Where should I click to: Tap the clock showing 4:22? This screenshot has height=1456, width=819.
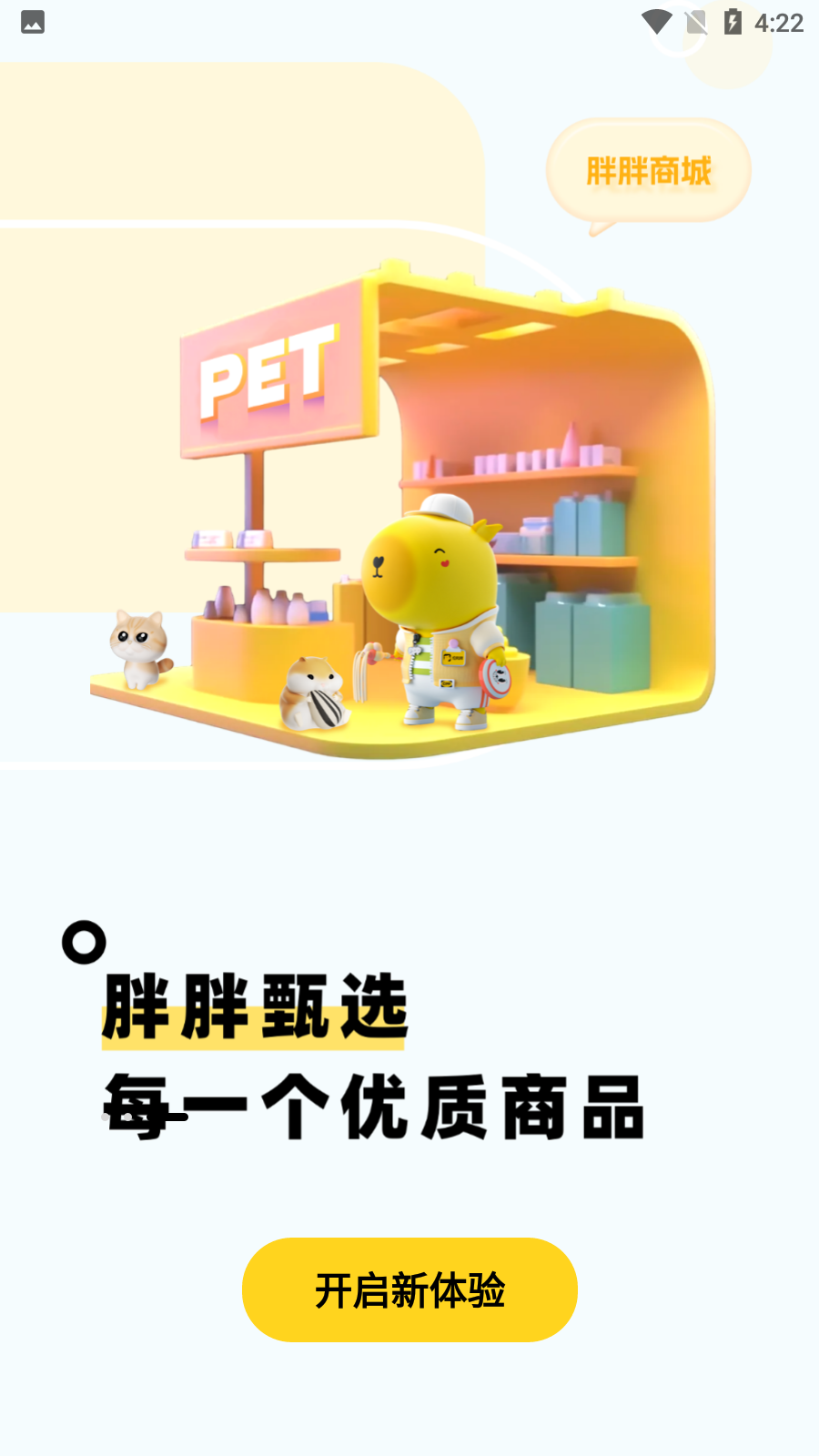[779, 22]
